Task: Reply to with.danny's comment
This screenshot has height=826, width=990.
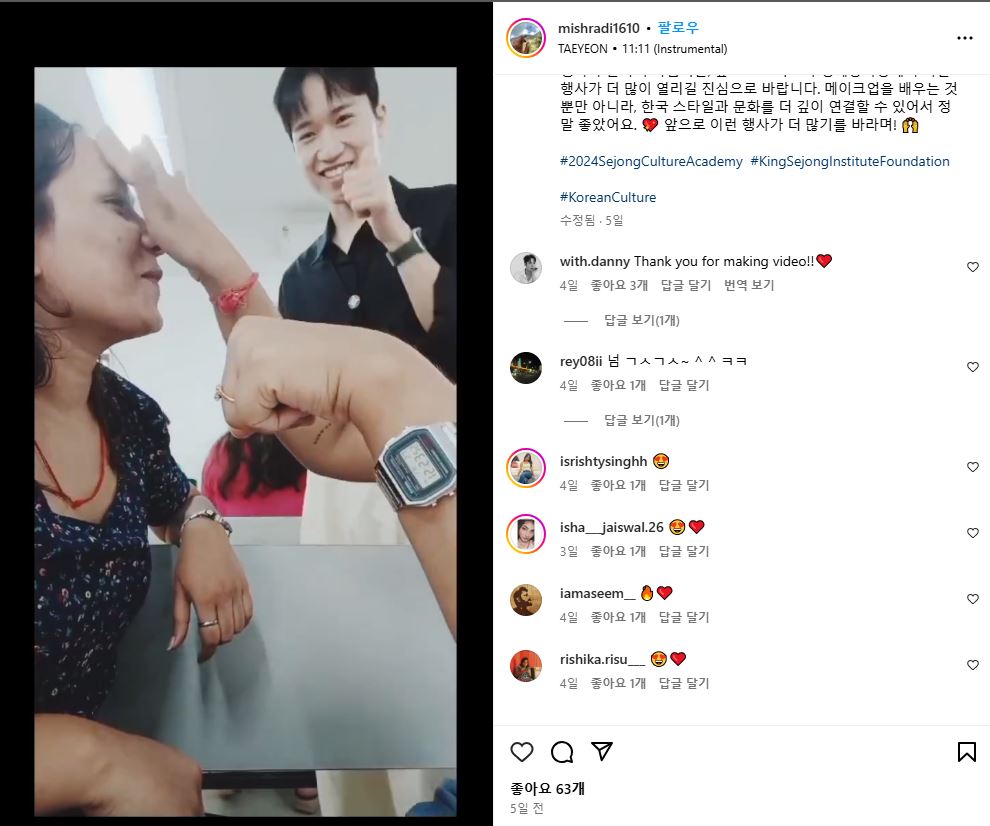Action: 685,285
